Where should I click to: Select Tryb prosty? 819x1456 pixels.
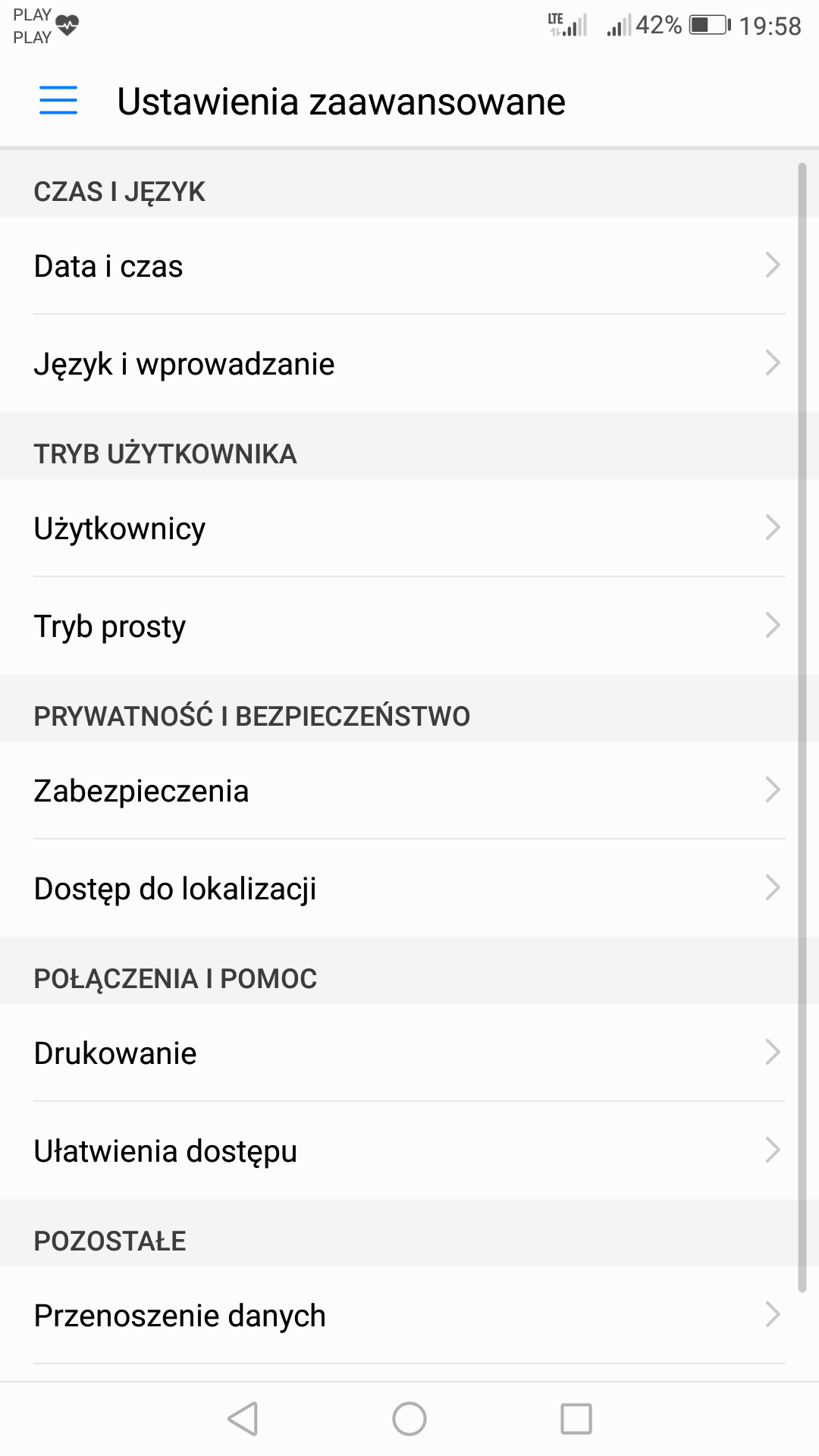[x=409, y=626]
